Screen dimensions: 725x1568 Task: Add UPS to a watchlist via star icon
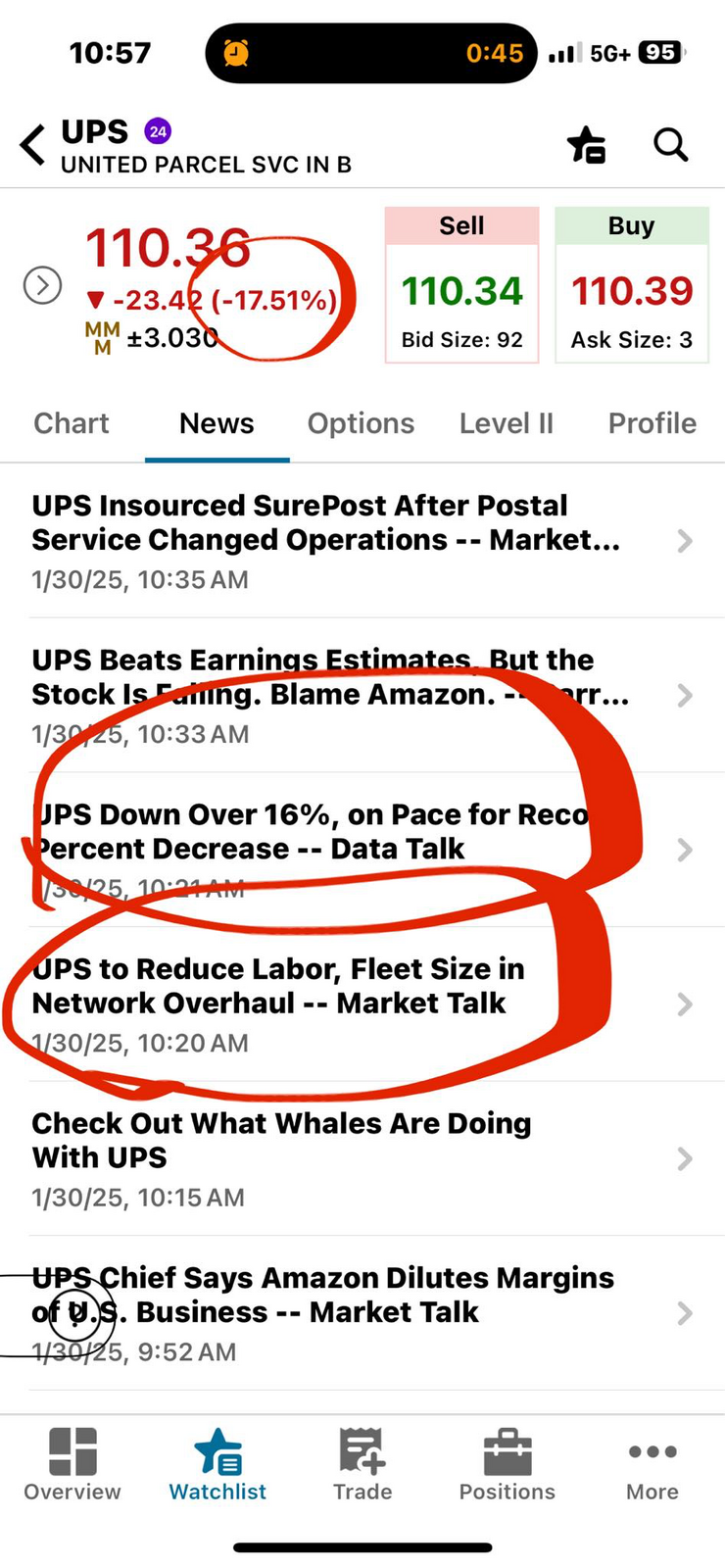click(587, 145)
